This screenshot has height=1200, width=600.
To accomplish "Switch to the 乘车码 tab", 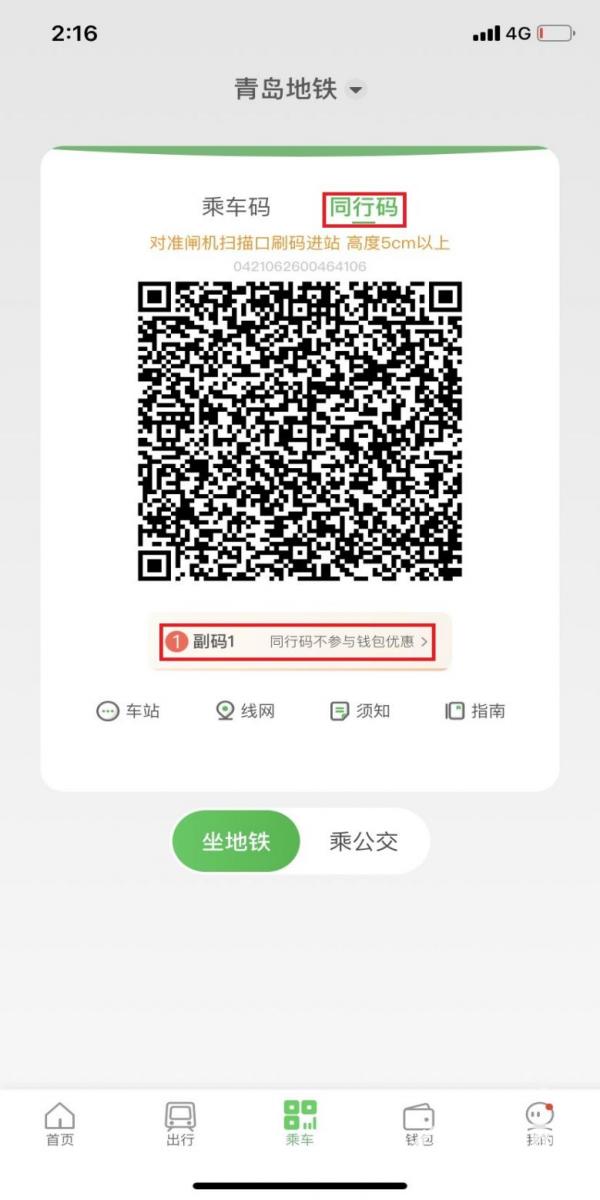I will point(236,208).
